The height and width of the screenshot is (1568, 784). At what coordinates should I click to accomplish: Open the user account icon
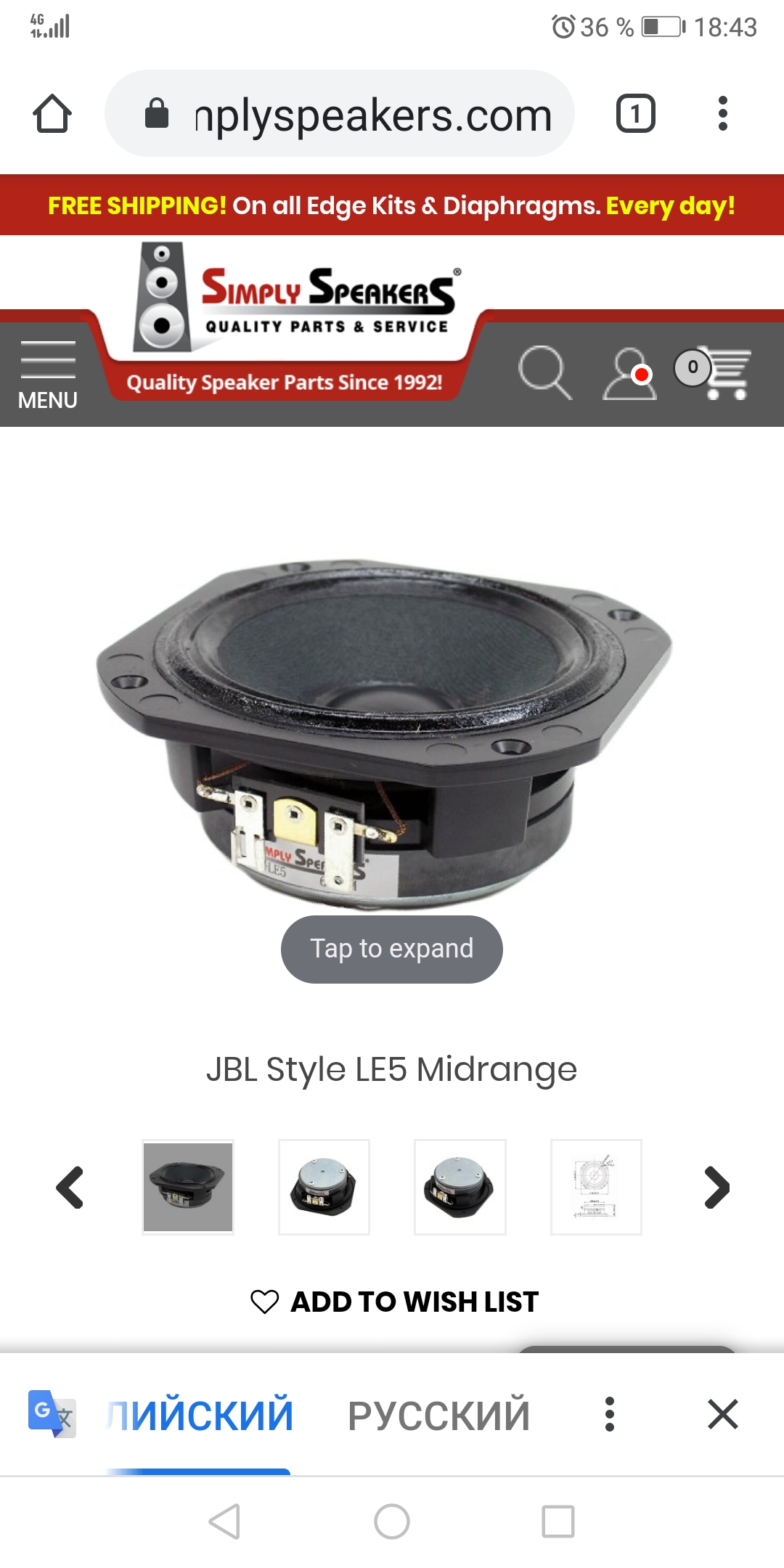(629, 373)
